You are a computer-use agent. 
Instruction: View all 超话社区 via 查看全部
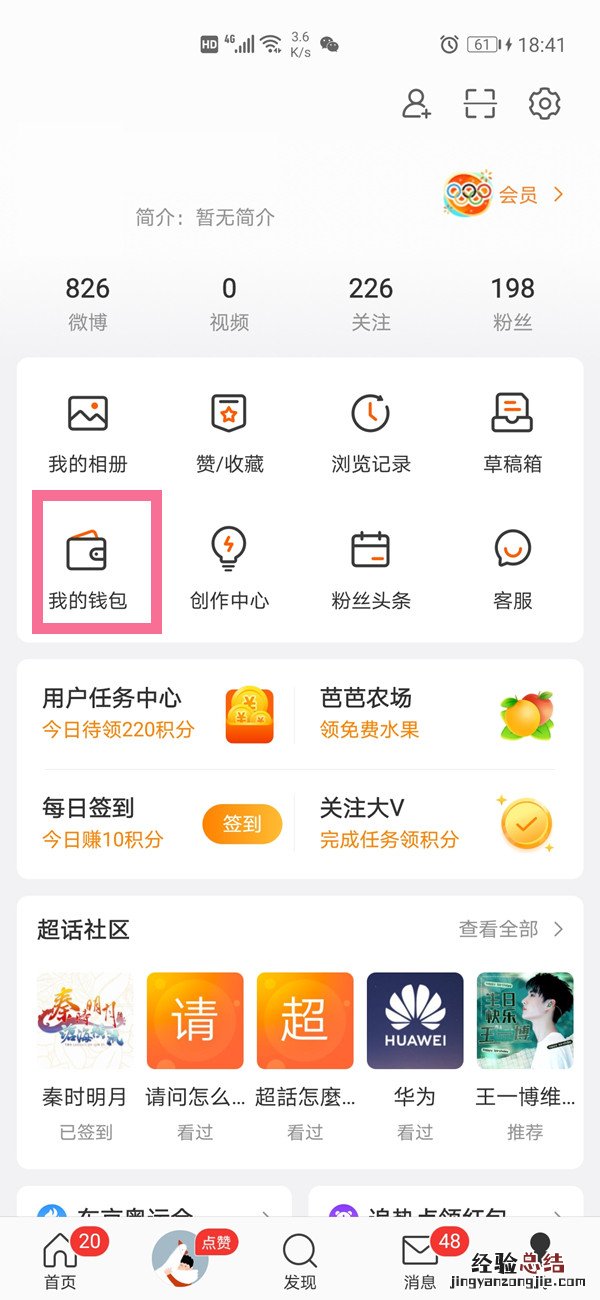pyautogui.click(x=511, y=930)
